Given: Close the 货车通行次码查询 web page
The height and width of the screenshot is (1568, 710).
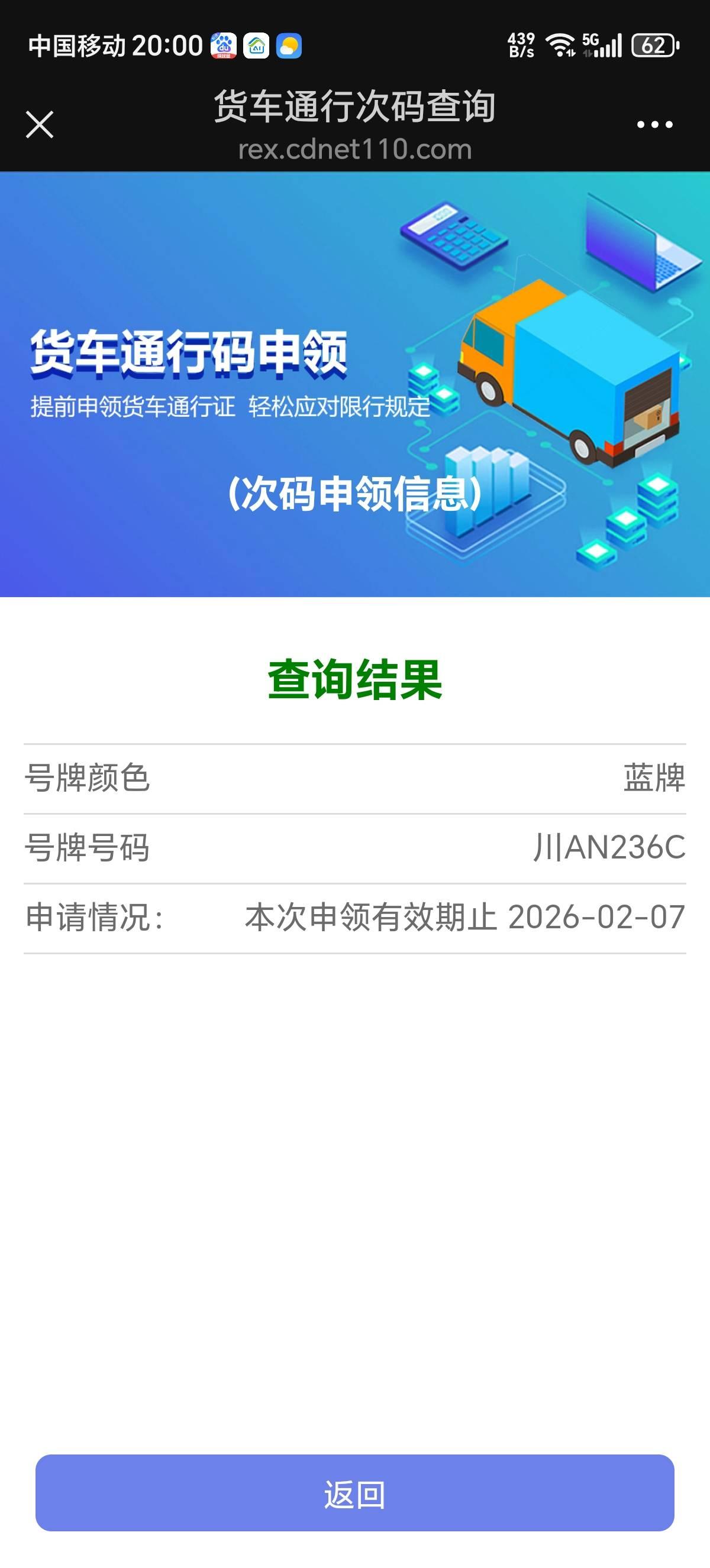Looking at the screenshot, I should pyautogui.click(x=40, y=125).
